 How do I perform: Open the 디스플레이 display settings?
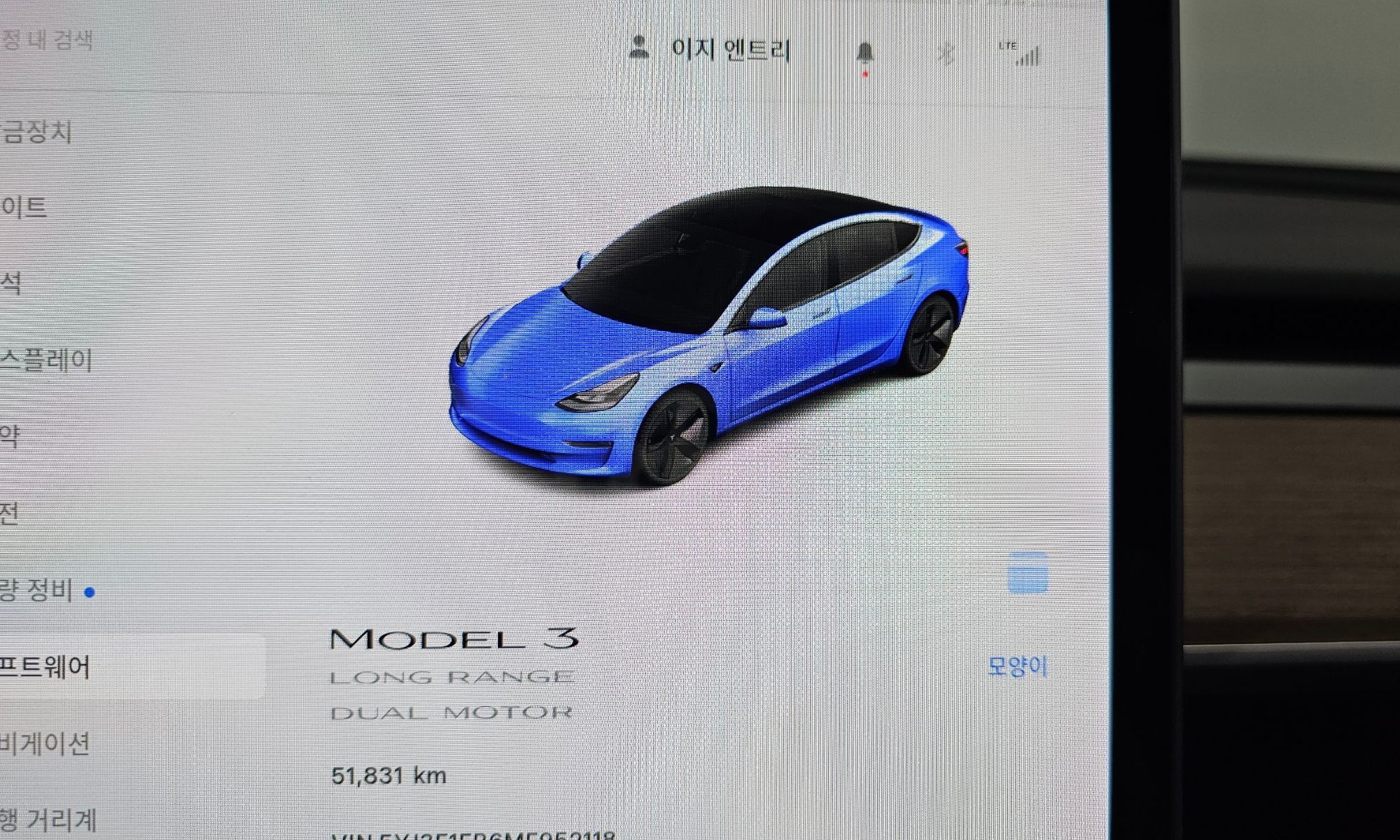click(46, 360)
